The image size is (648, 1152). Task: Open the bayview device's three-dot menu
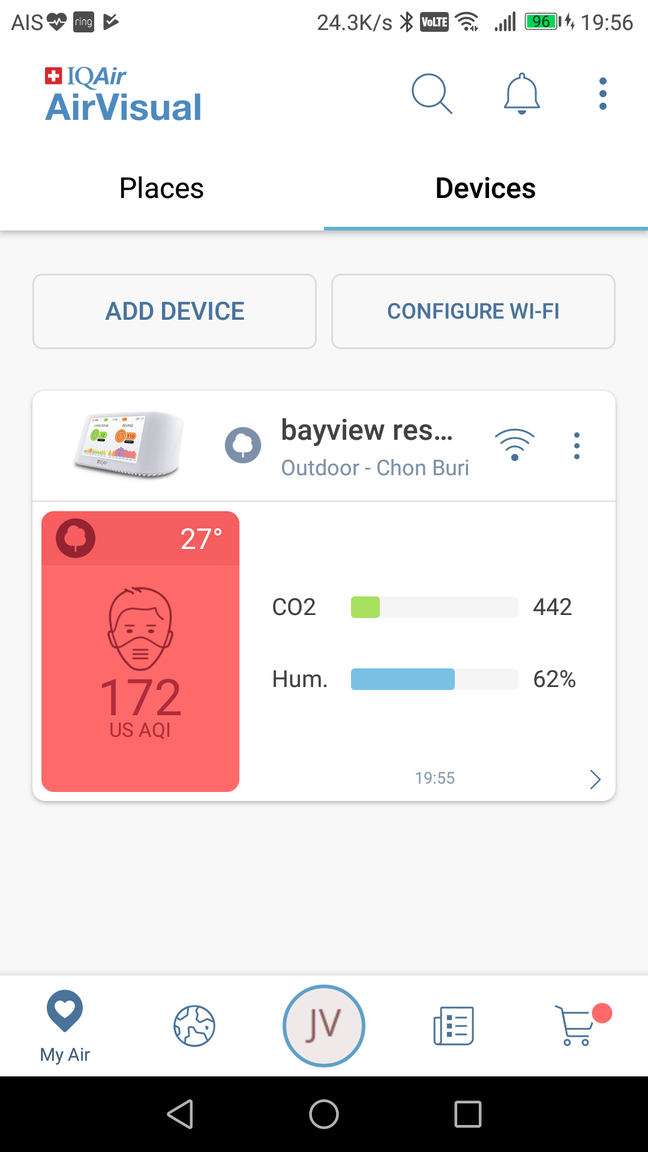pos(576,446)
